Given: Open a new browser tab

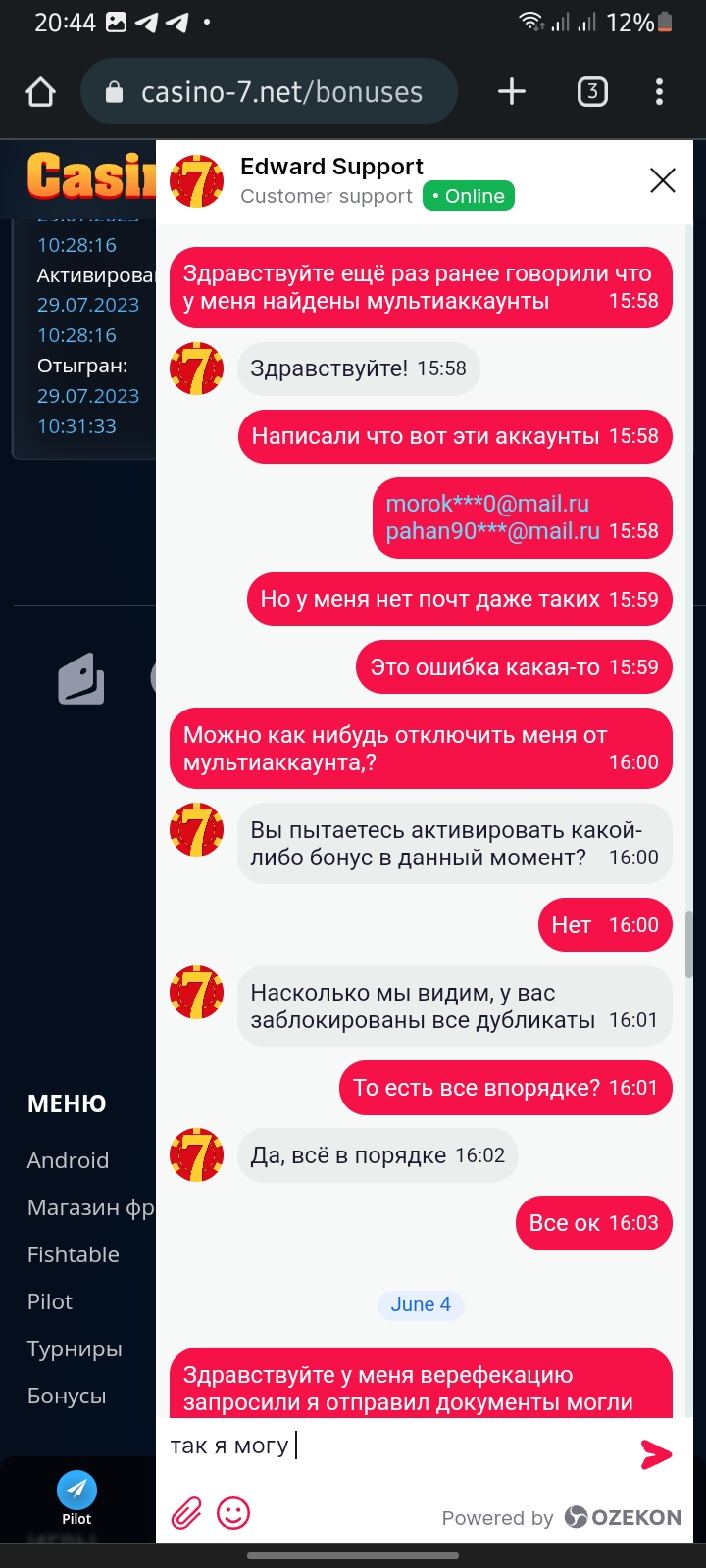Looking at the screenshot, I should pyautogui.click(x=512, y=92).
